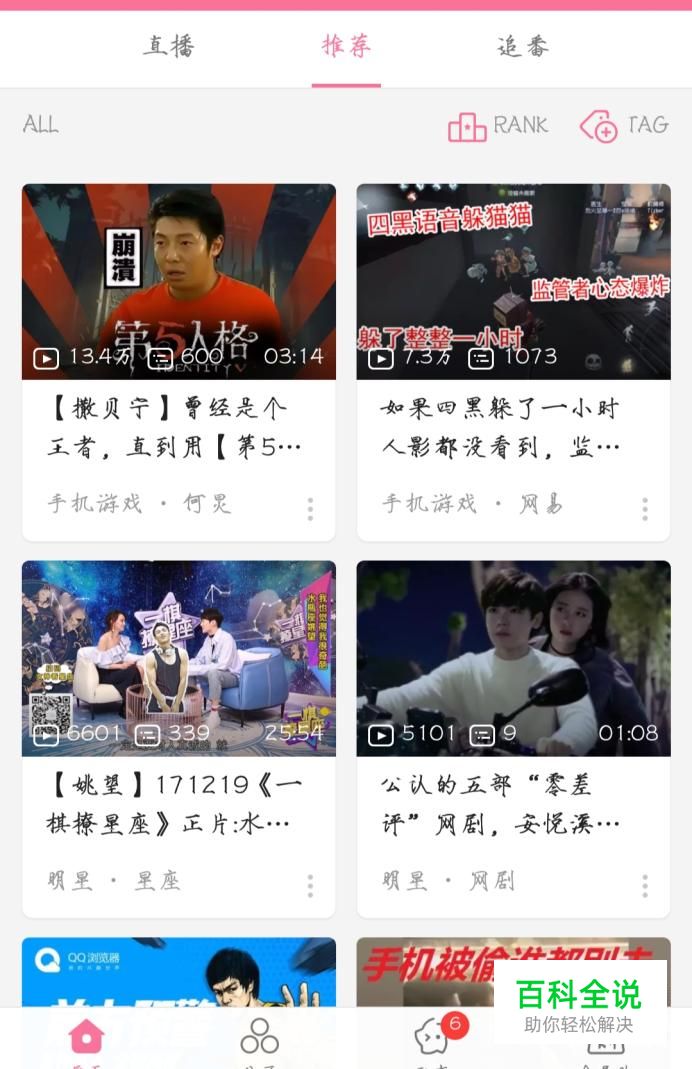Select the 推荐 tab
The height and width of the screenshot is (1069, 692).
pyautogui.click(x=346, y=46)
